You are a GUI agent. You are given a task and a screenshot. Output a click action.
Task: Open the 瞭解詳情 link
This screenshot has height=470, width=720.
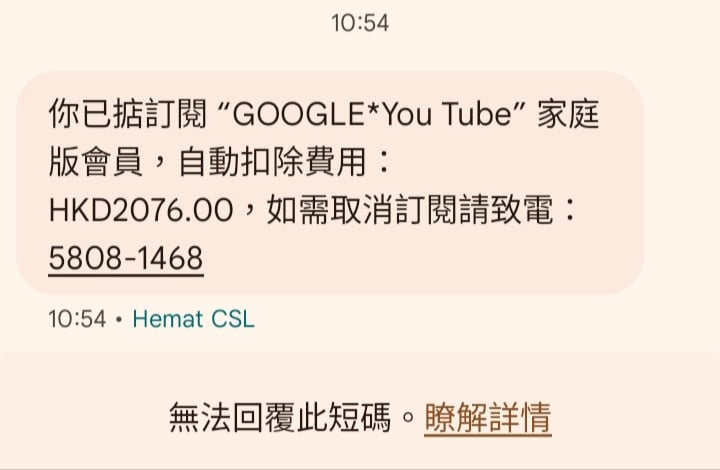tap(488, 416)
